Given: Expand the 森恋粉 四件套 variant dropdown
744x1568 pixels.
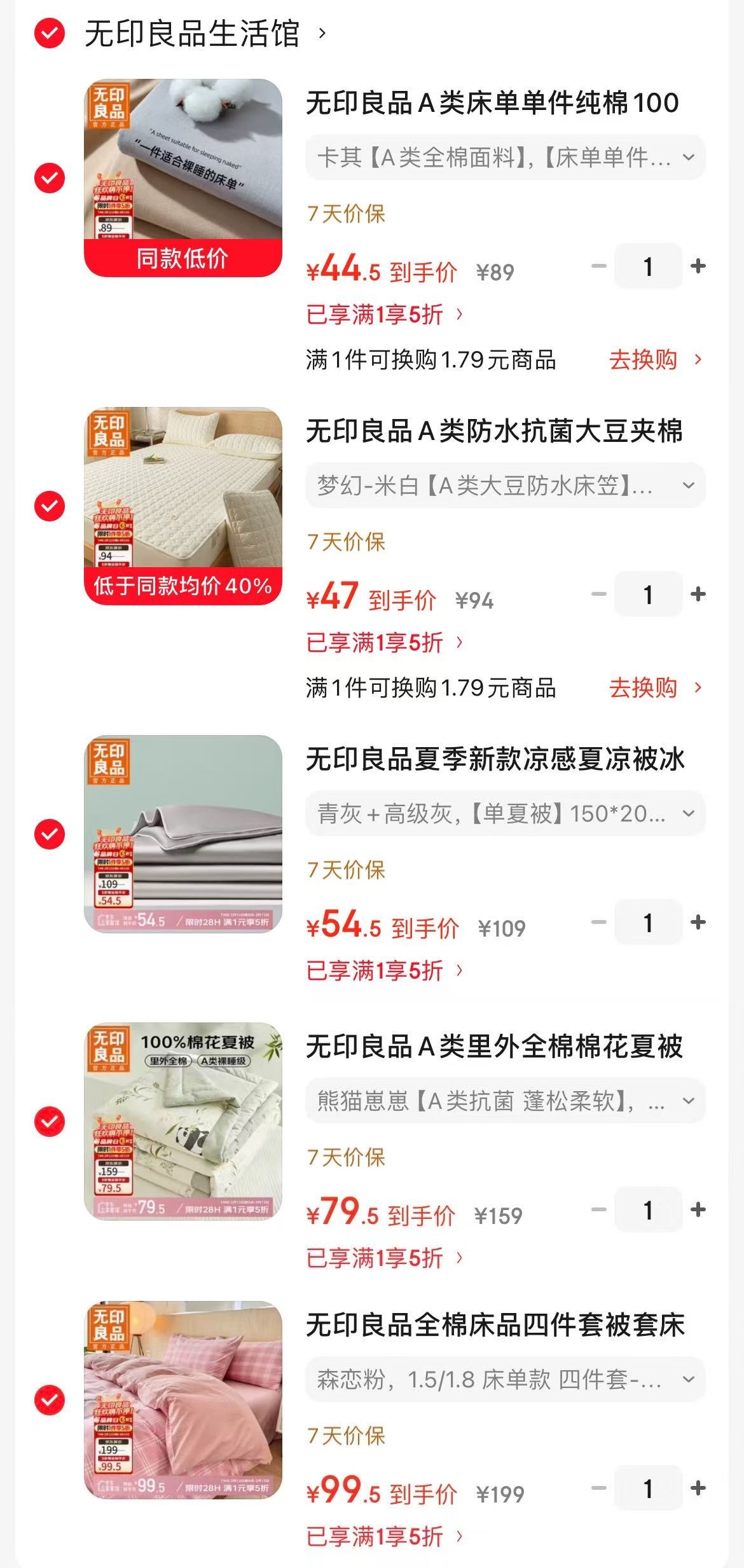Looking at the screenshot, I should [x=505, y=1379].
